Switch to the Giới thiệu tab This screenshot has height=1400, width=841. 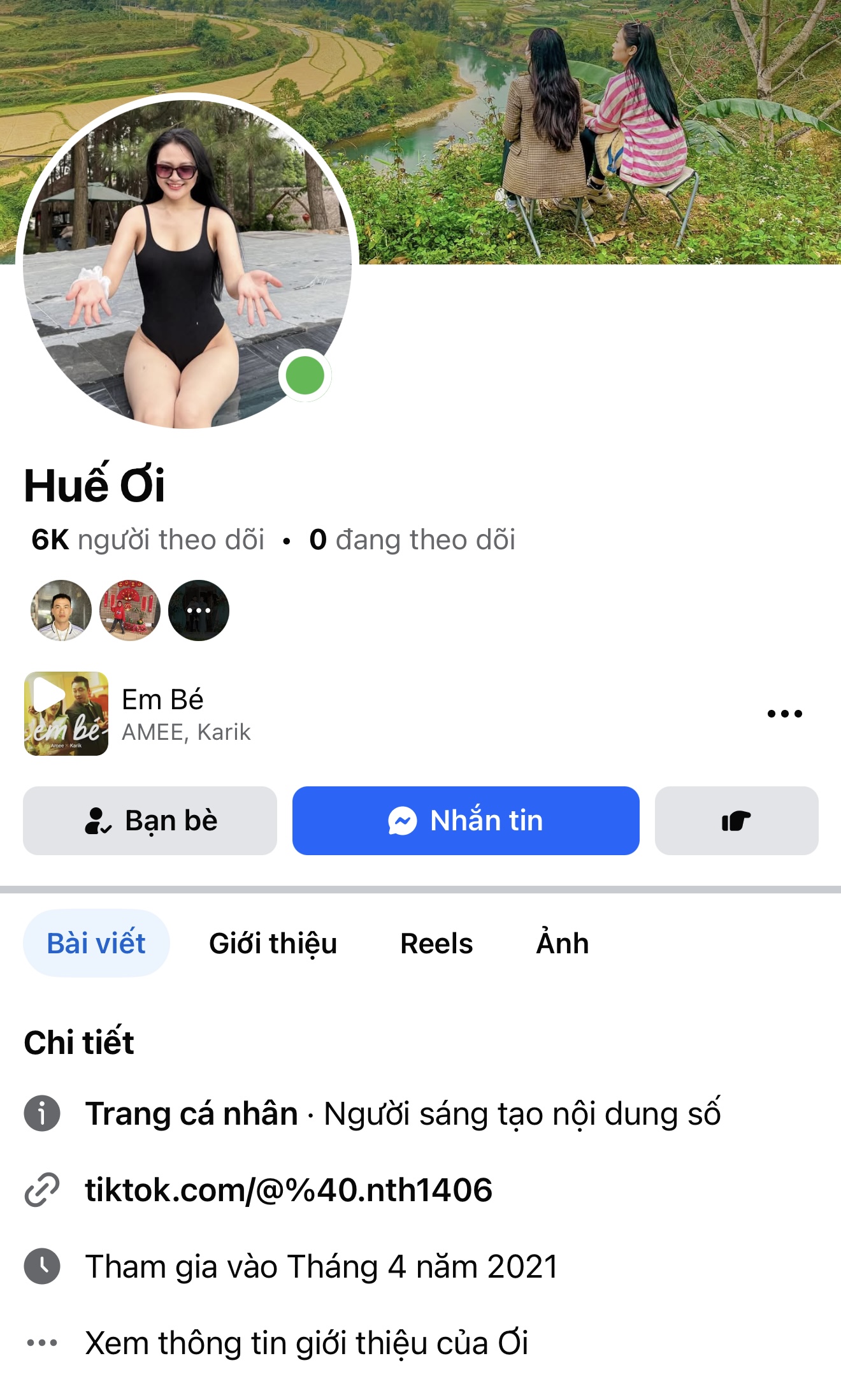coord(273,943)
